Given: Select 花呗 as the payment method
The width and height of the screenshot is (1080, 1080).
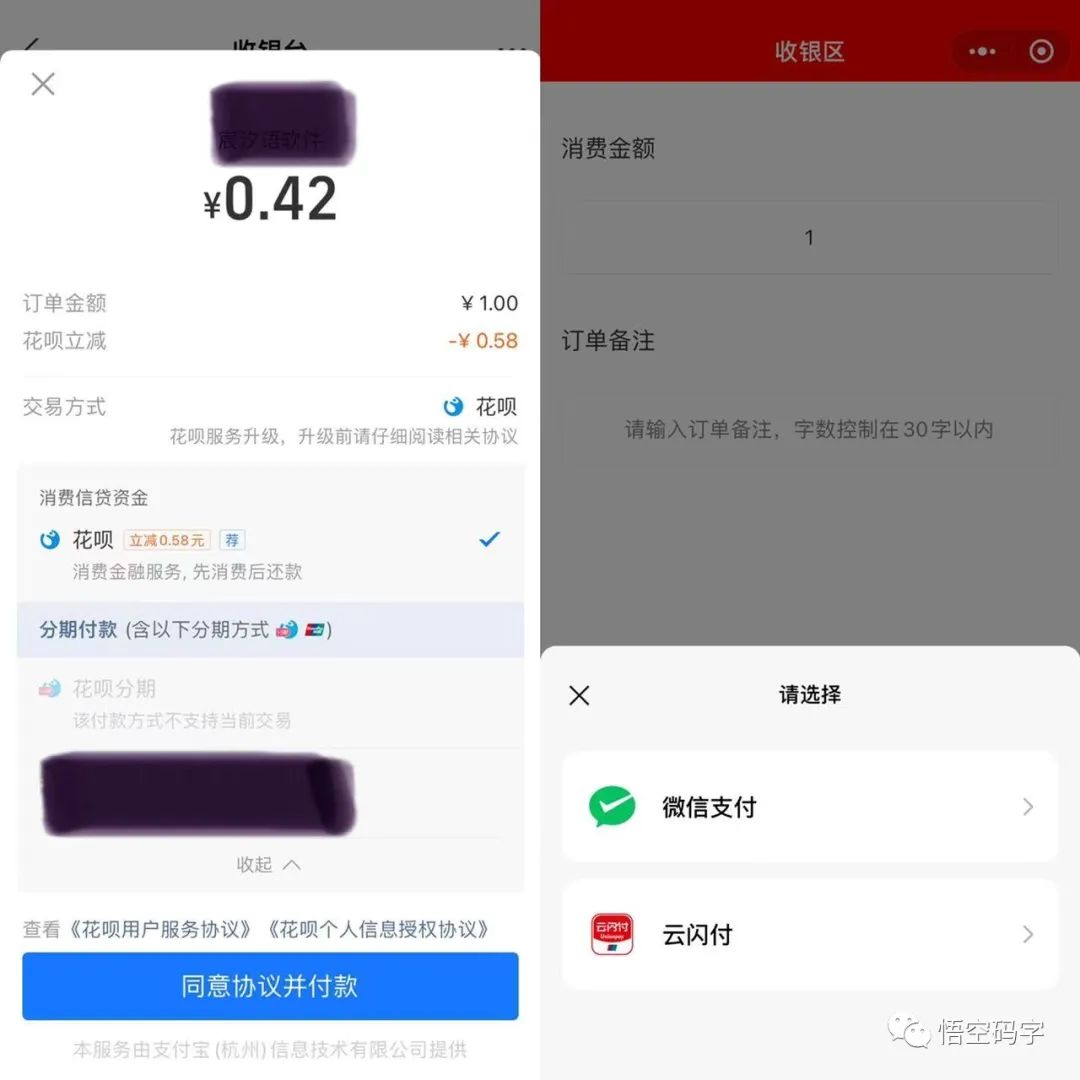Looking at the screenshot, I should (270, 541).
